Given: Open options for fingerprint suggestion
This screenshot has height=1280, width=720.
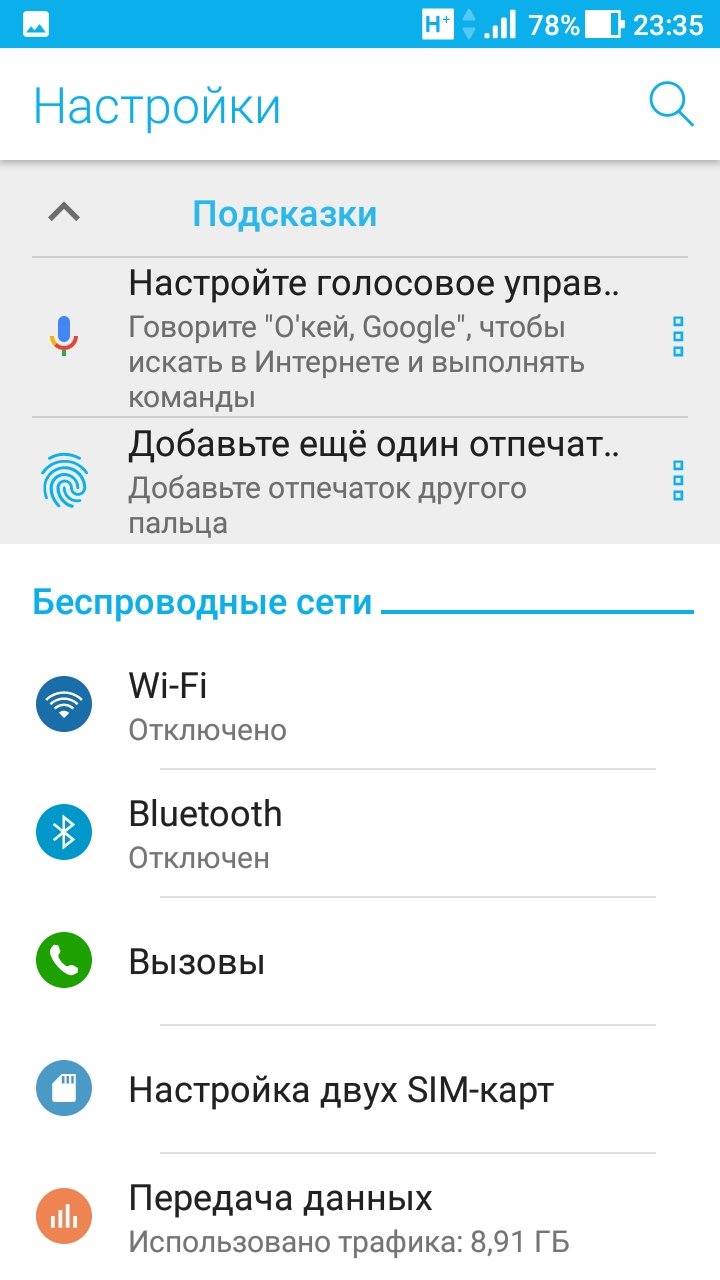Looking at the screenshot, I should point(678,481).
